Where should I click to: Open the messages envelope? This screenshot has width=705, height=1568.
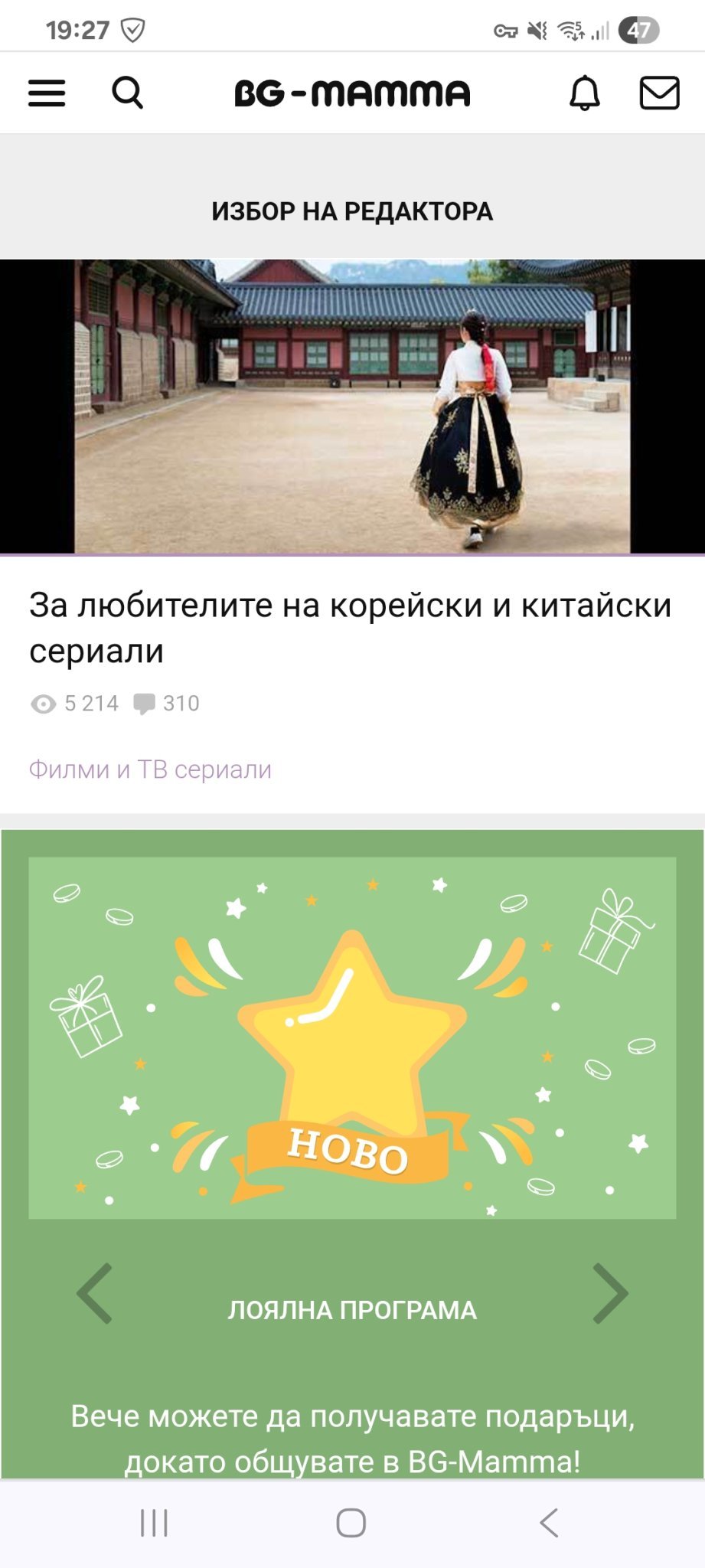[x=659, y=93]
